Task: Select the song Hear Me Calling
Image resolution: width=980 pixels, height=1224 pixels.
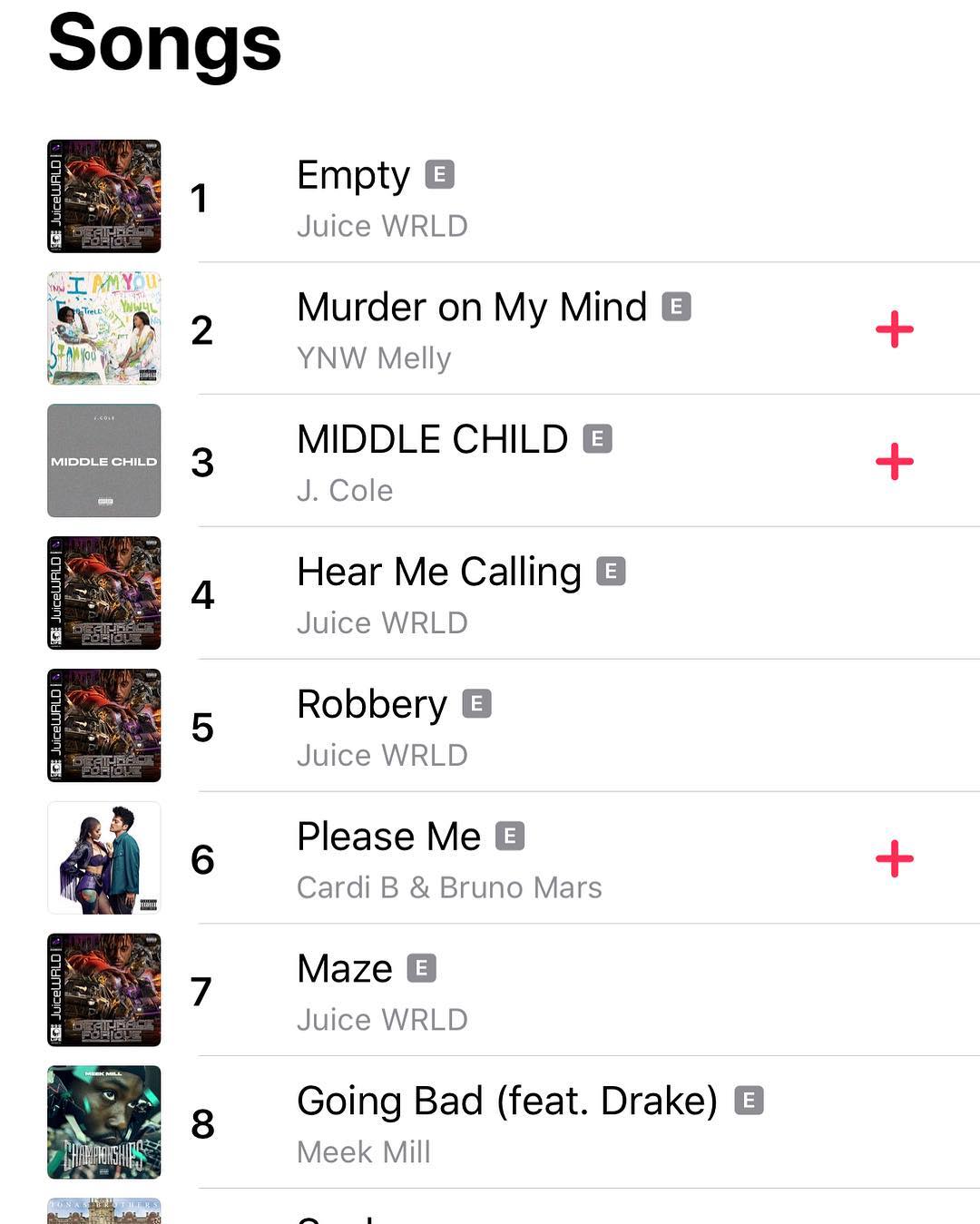Action: tap(490, 594)
